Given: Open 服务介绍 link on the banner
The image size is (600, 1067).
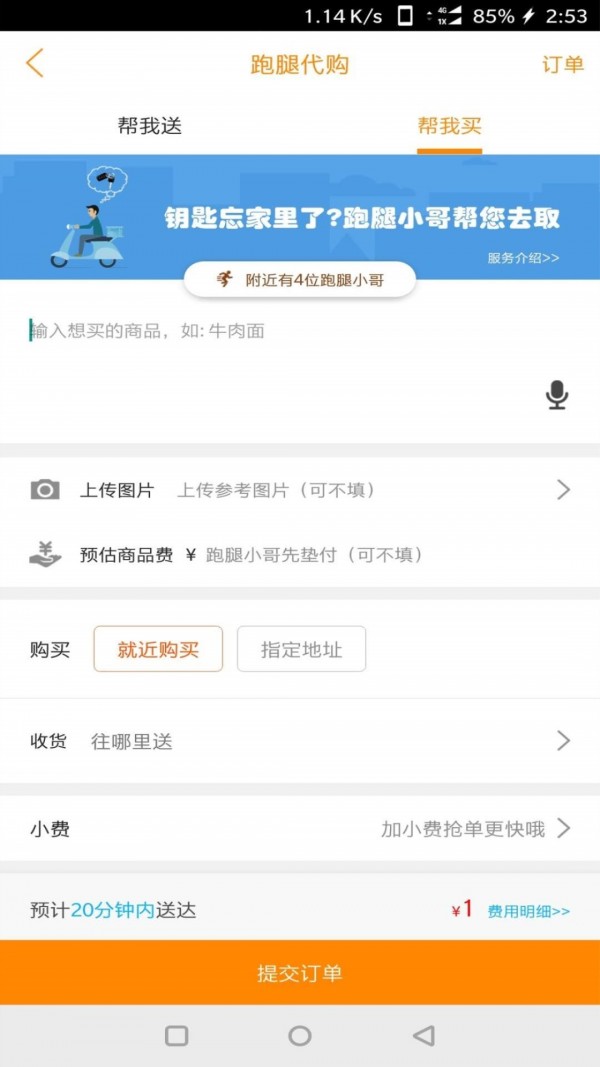Looking at the screenshot, I should tap(523, 258).
